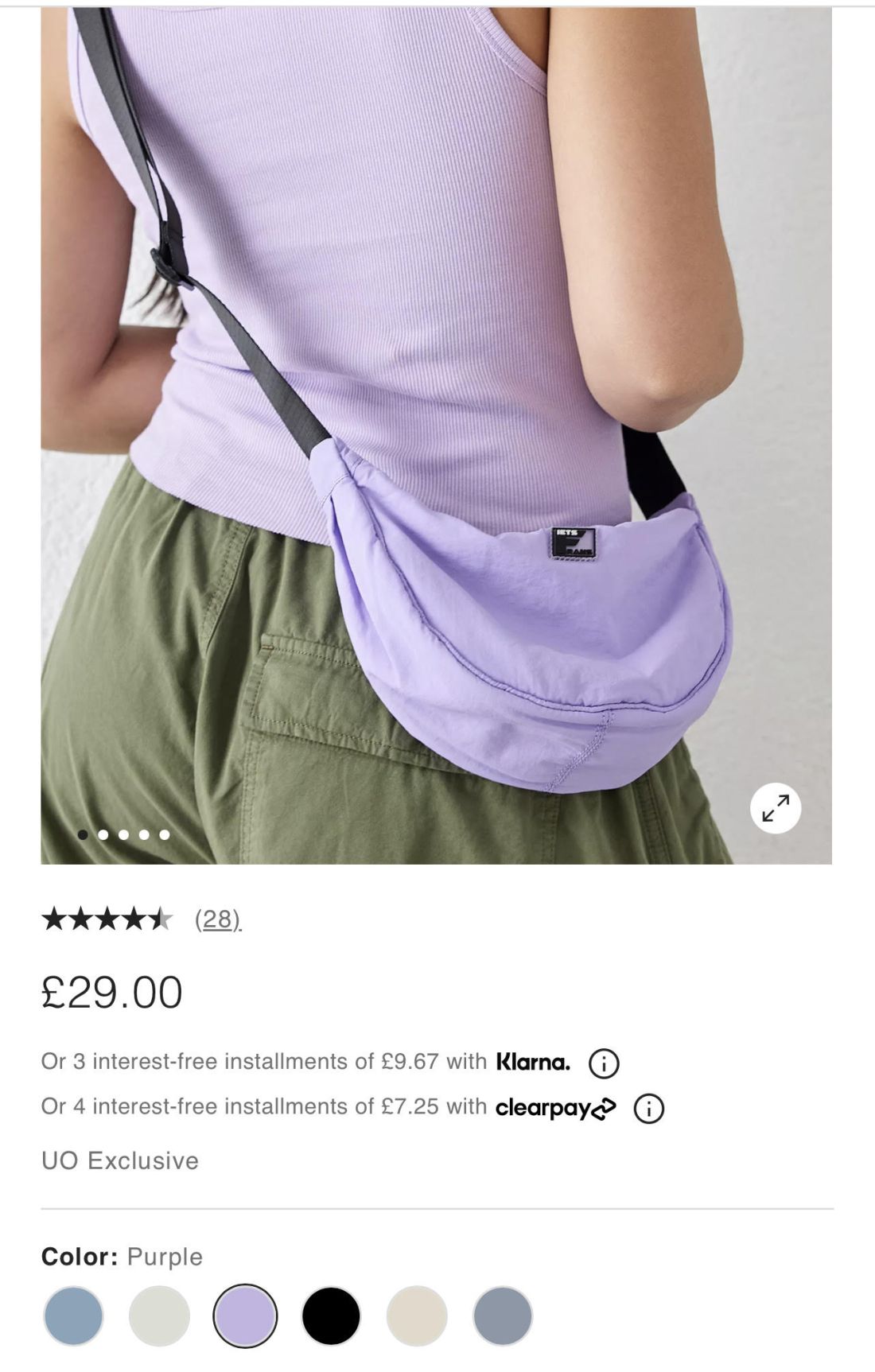Screen dimensions: 875x1372
Task: Expand the product image to fullscreen
Action: pos(775,808)
